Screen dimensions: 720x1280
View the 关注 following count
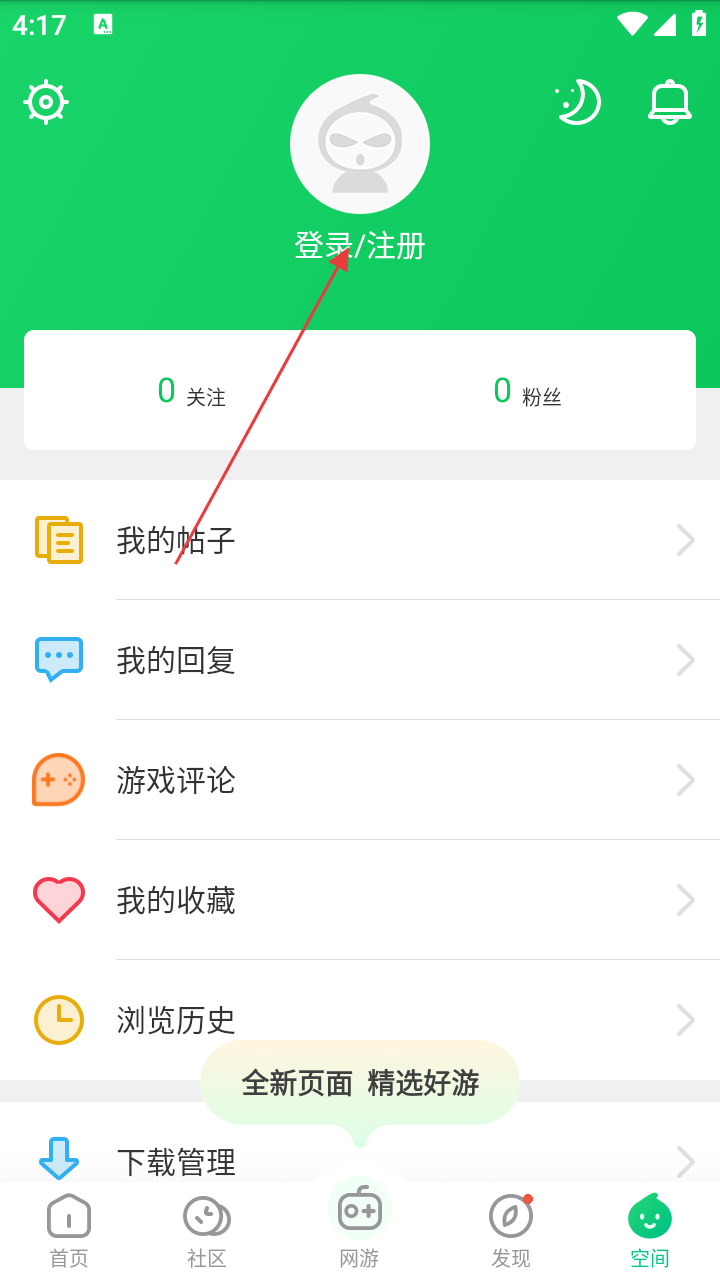192,391
